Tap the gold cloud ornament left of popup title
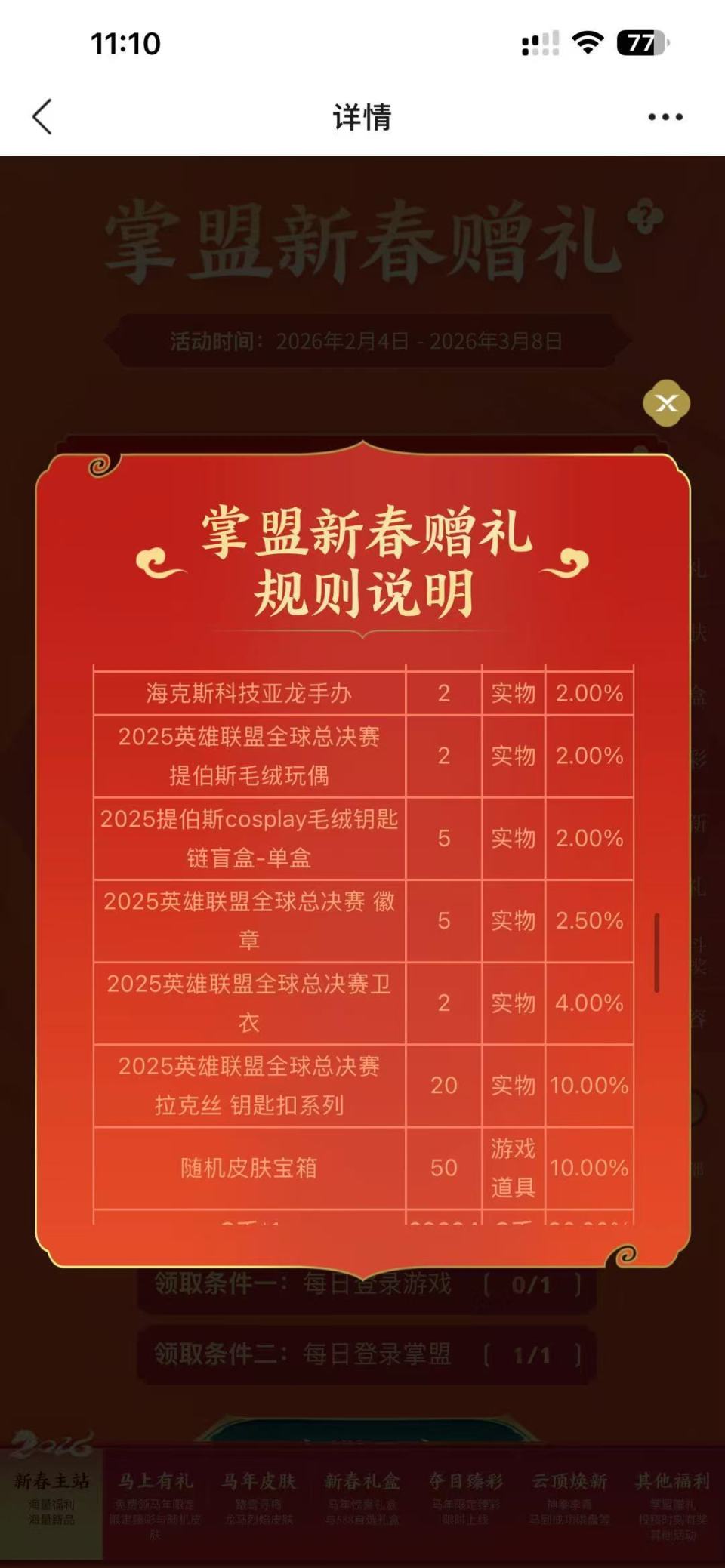Screen dimensions: 725x1568 [154, 562]
